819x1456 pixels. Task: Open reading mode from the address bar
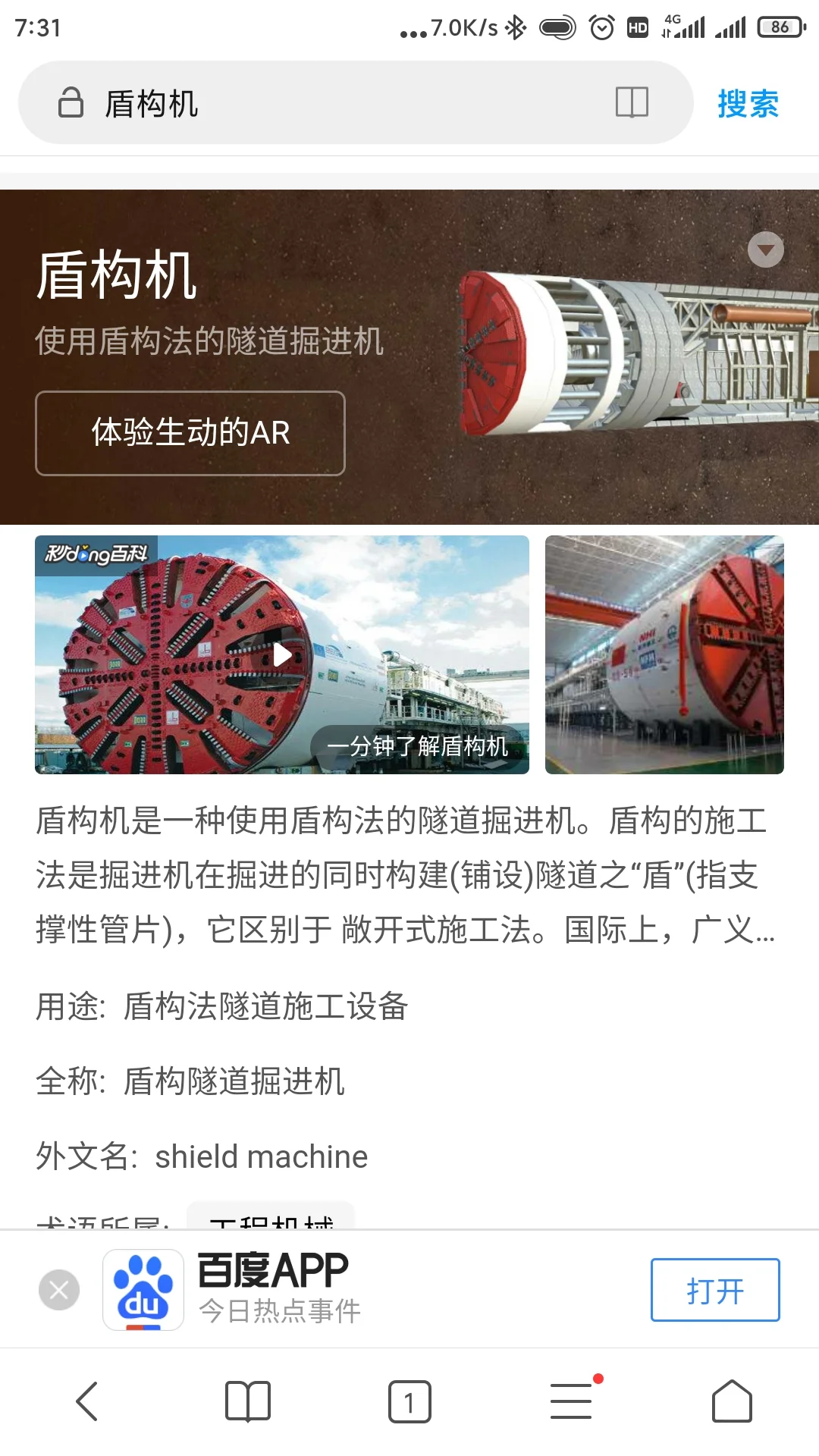click(x=631, y=104)
